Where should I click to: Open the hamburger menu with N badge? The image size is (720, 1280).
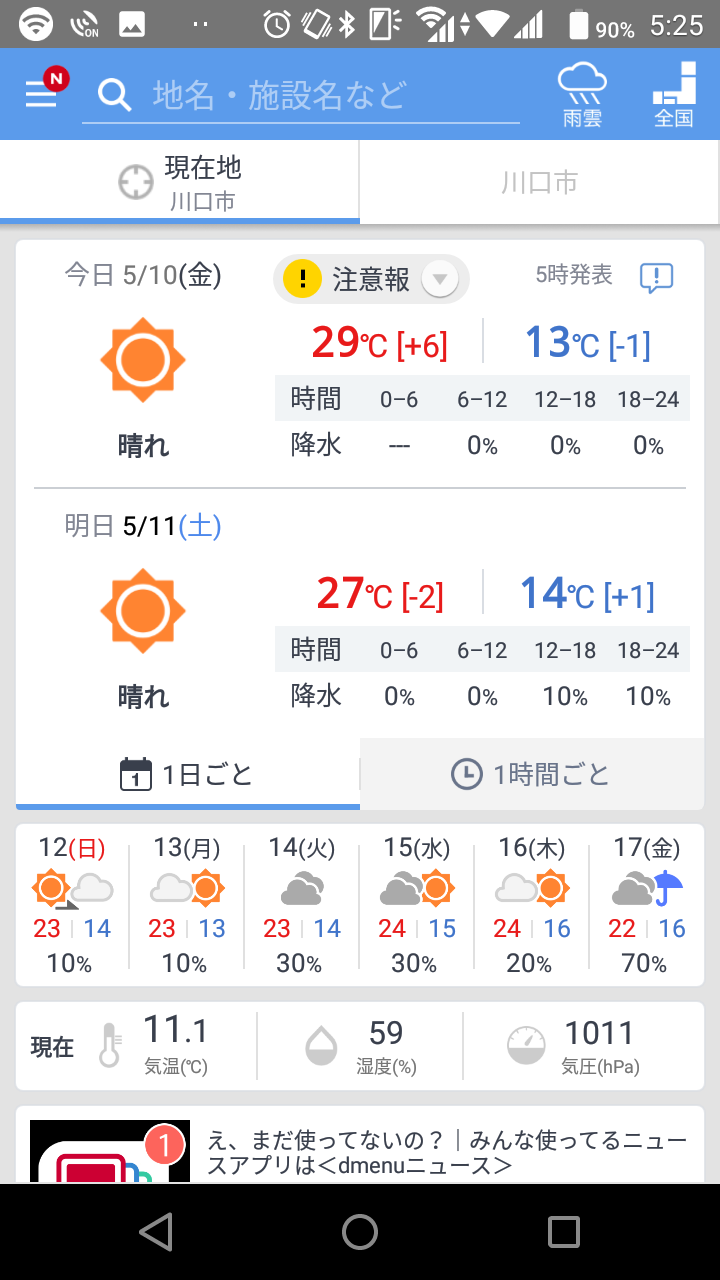click(44, 92)
